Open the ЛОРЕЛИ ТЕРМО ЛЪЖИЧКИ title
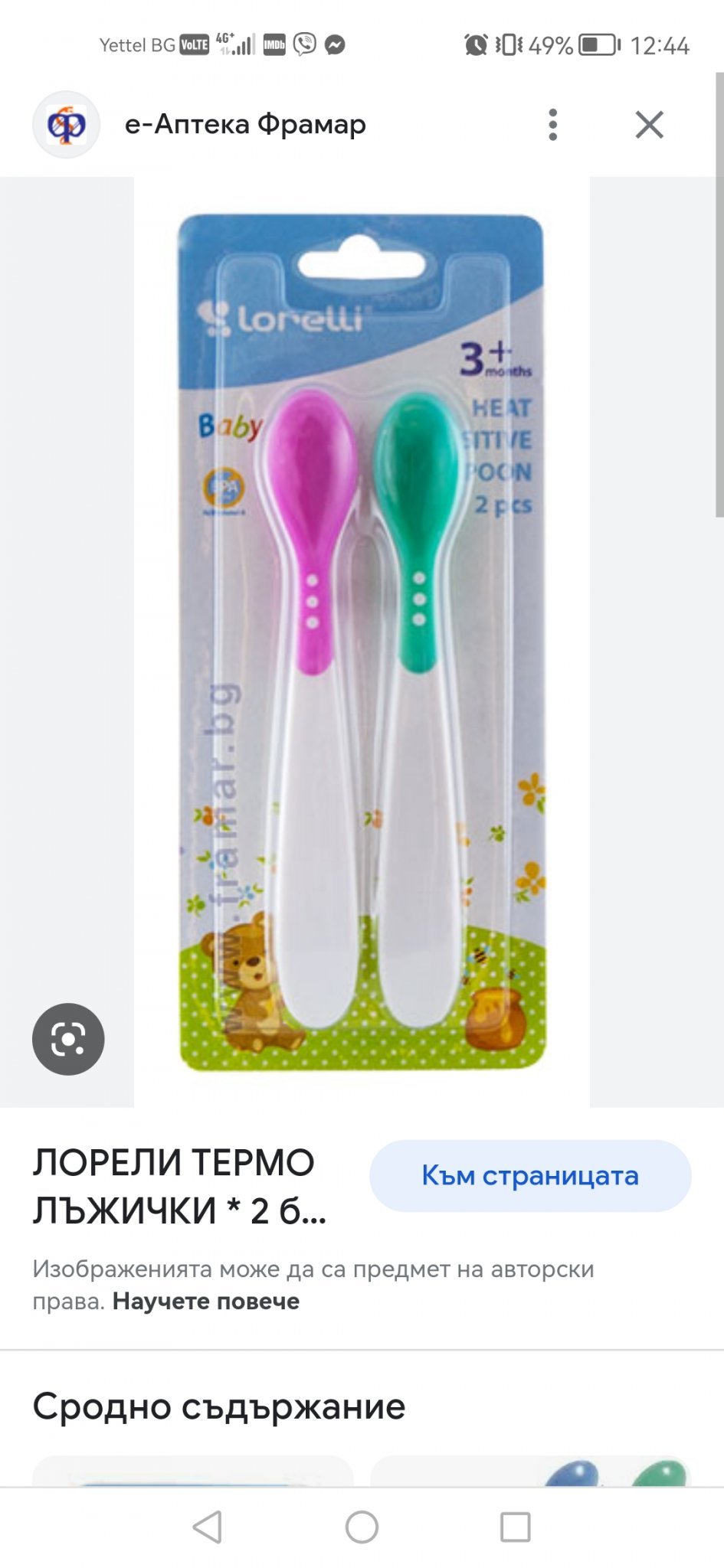Screen dimensions: 724x1568 tap(180, 1187)
